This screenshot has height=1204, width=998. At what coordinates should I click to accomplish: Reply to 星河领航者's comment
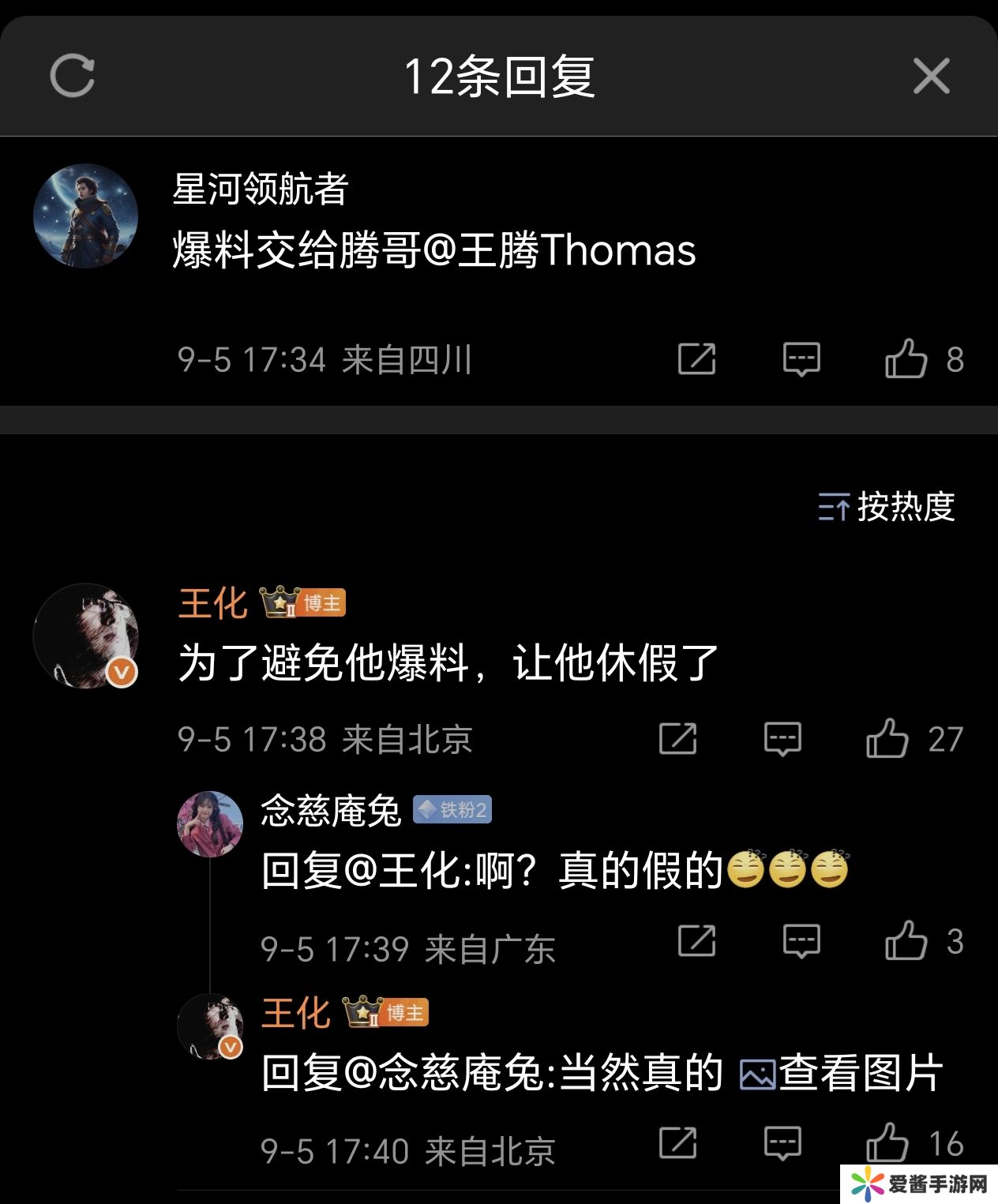pos(801,359)
